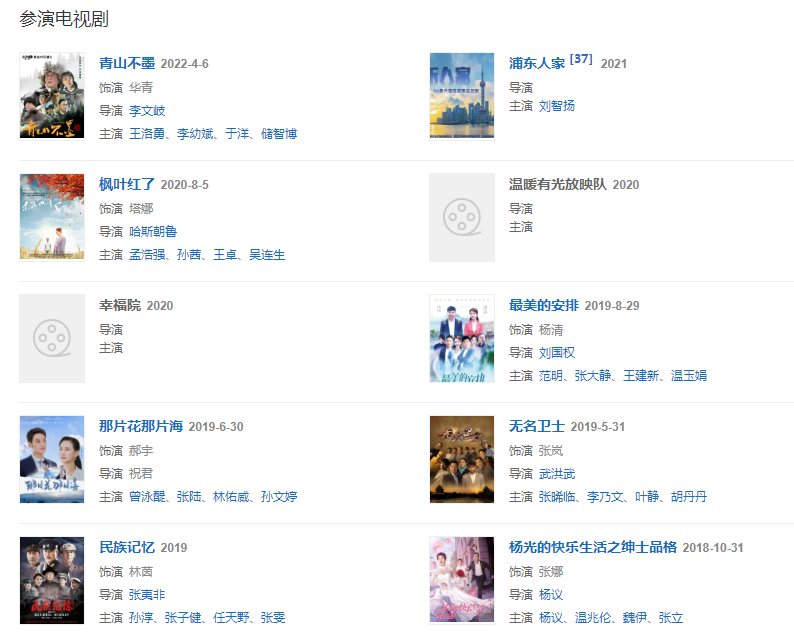View director 祝君's page

(x=141, y=474)
